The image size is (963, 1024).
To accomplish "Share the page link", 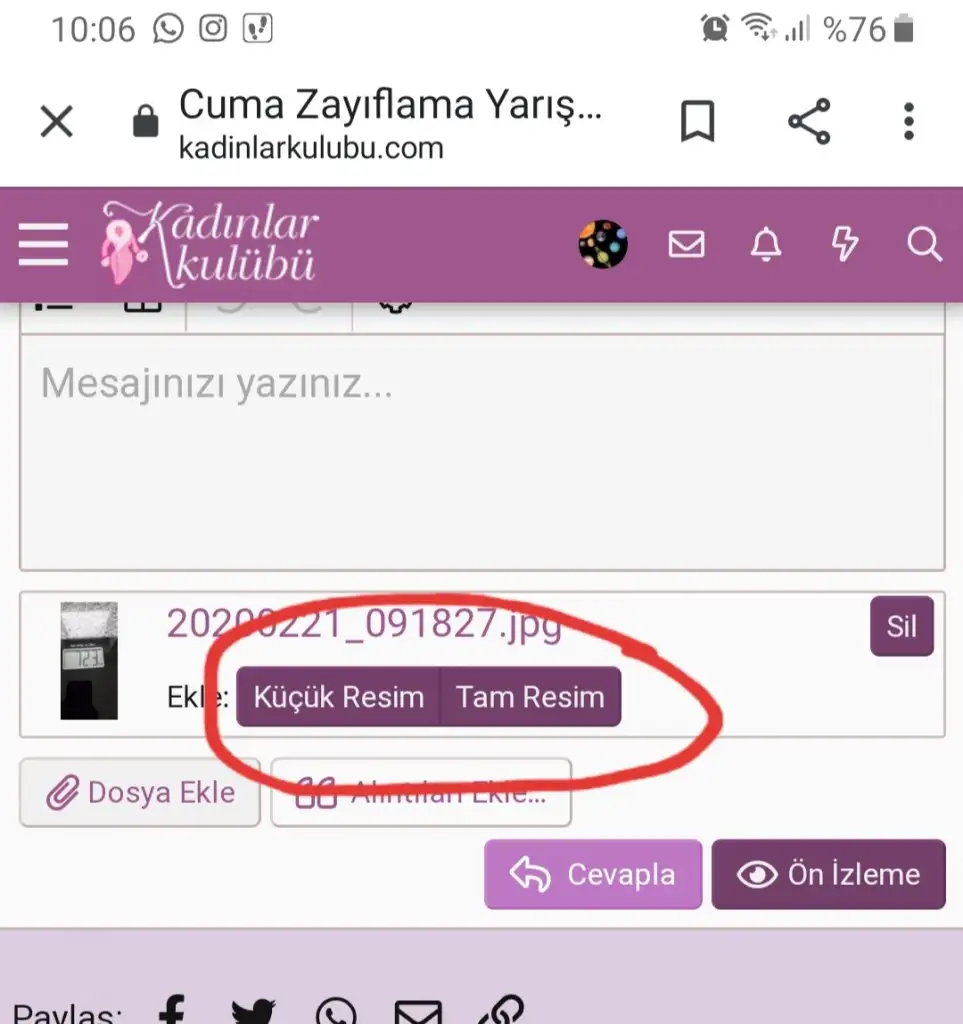I will coord(808,122).
